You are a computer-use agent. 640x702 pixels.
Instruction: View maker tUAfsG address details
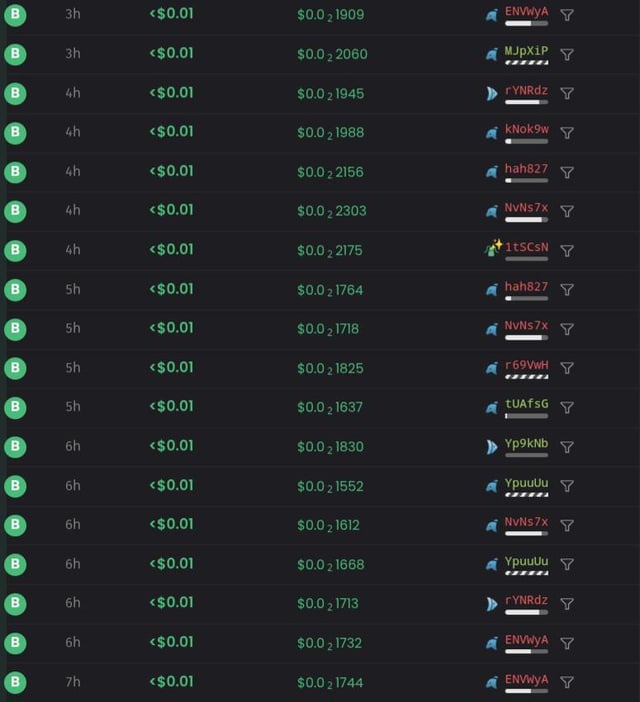click(526, 404)
